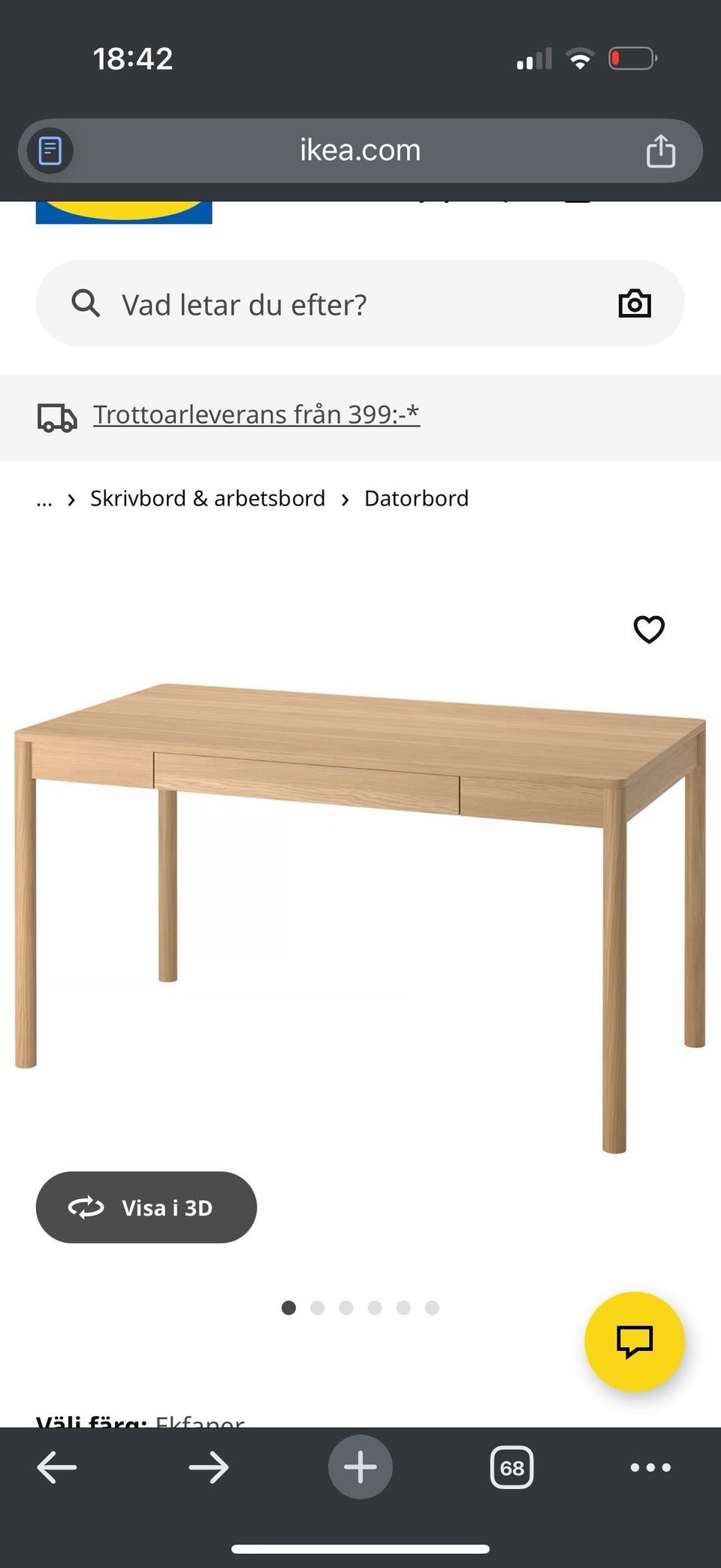Open the Trottoarleverans från 399:- link
Image resolution: width=721 pixels, height=1568 pixels.
click(x=256, y=414)
